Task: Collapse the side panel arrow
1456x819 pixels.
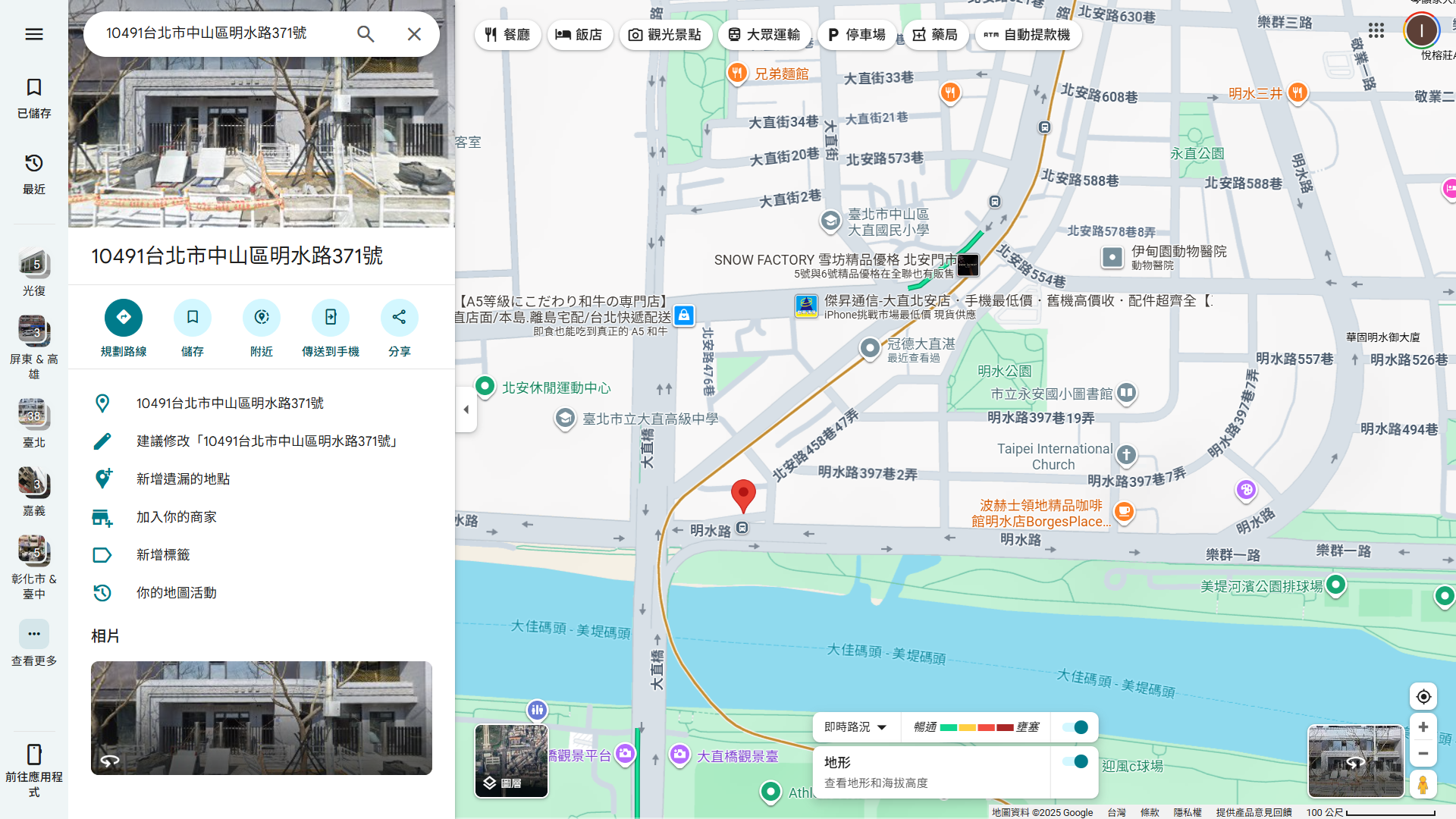Action: (466, 409)
